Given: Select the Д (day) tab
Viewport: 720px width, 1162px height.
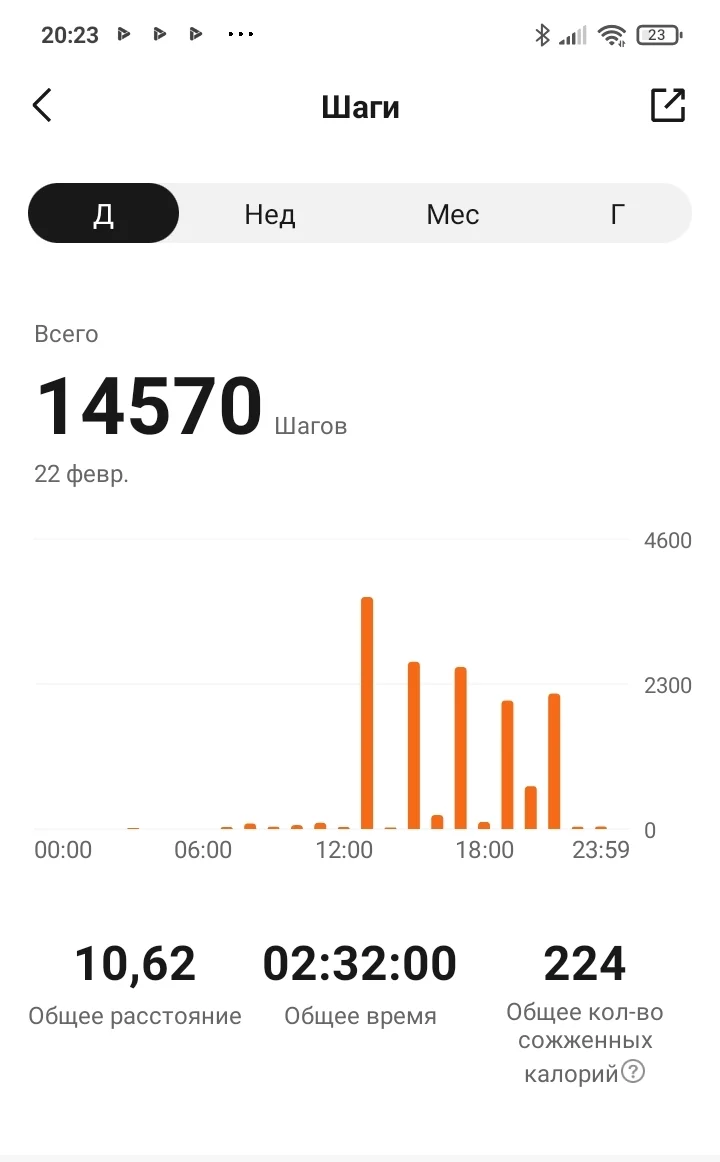Looking at the screenshot, I should tap(104, 214).
